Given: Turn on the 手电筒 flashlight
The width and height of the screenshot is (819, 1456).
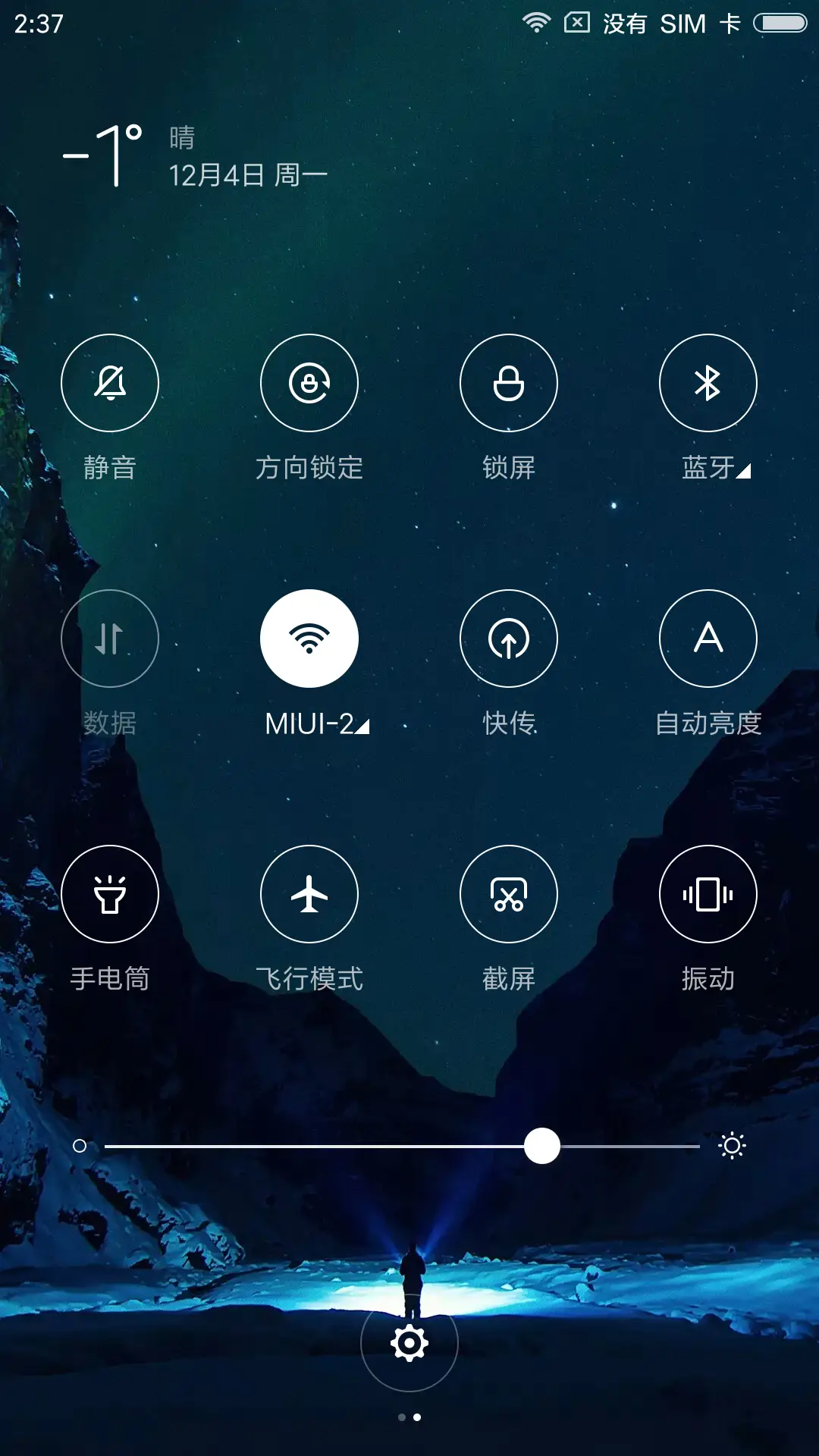Looking at the screenshot, I should pyautogui.click(x=110, y=895).
